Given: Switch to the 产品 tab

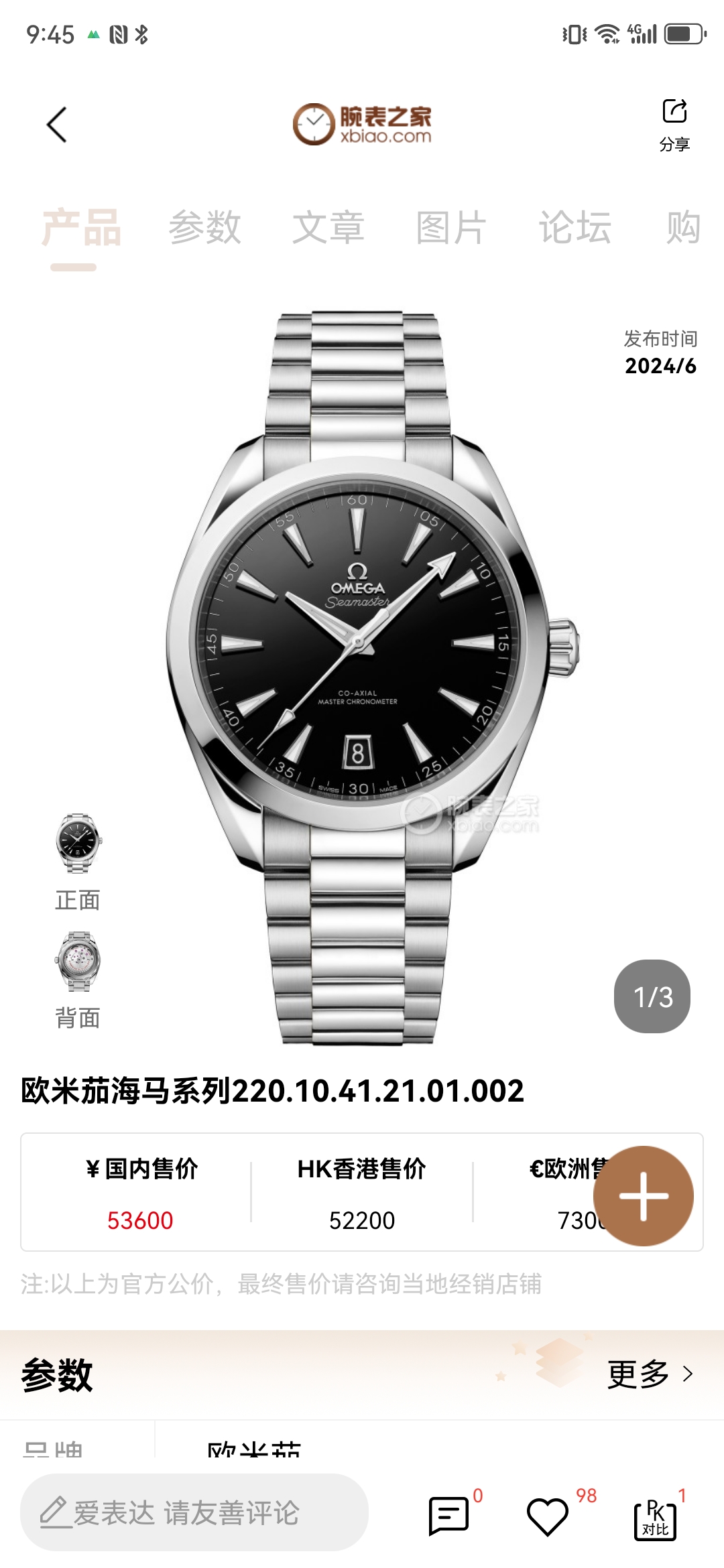Looking at the screenshot, I should pos(81,228).
